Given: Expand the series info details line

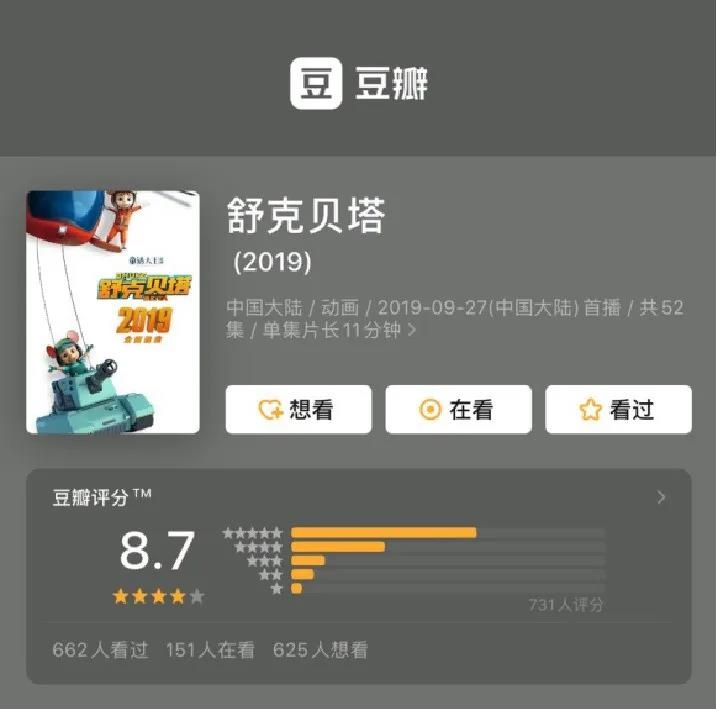Looking at the screenshot, I should (x=412, y=329).
